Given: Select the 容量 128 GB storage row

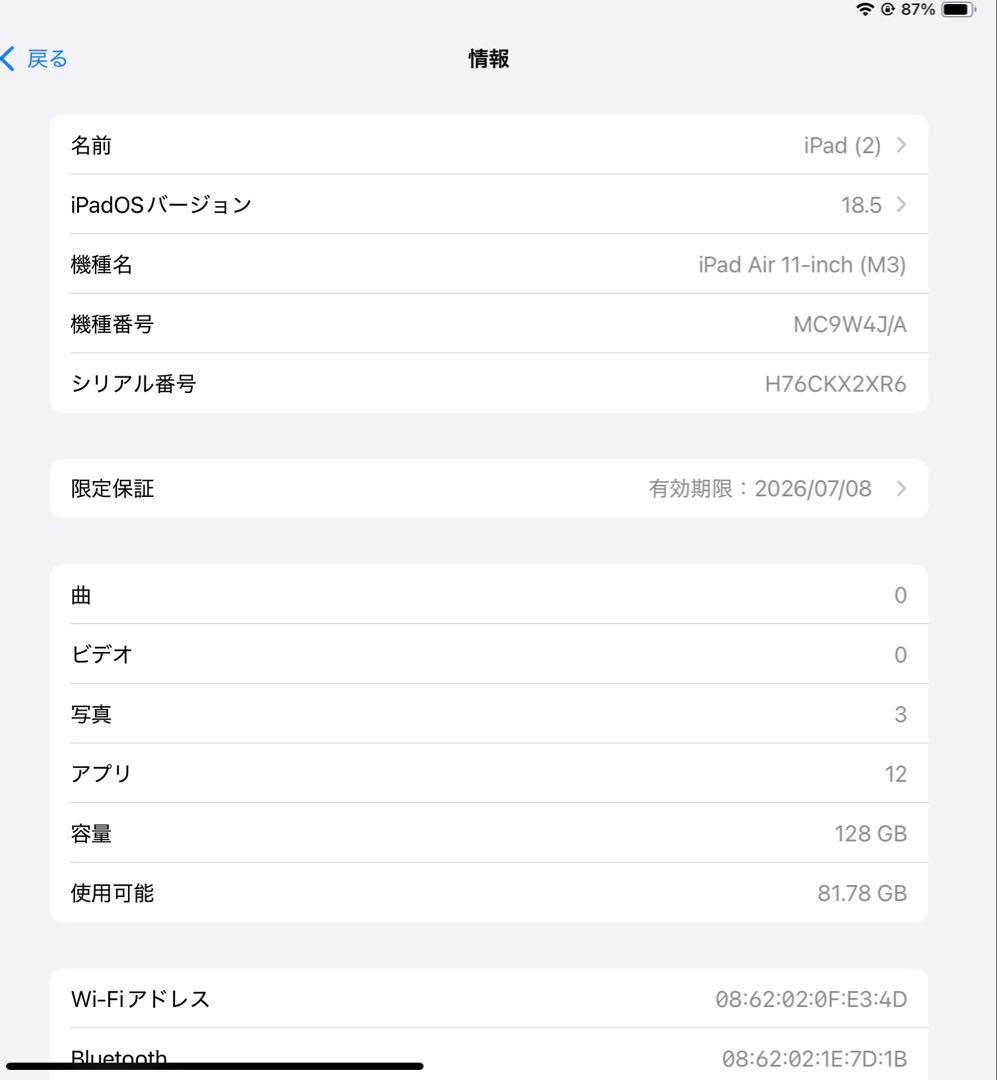Looking at the screenshot, I should tap(490, 833).
